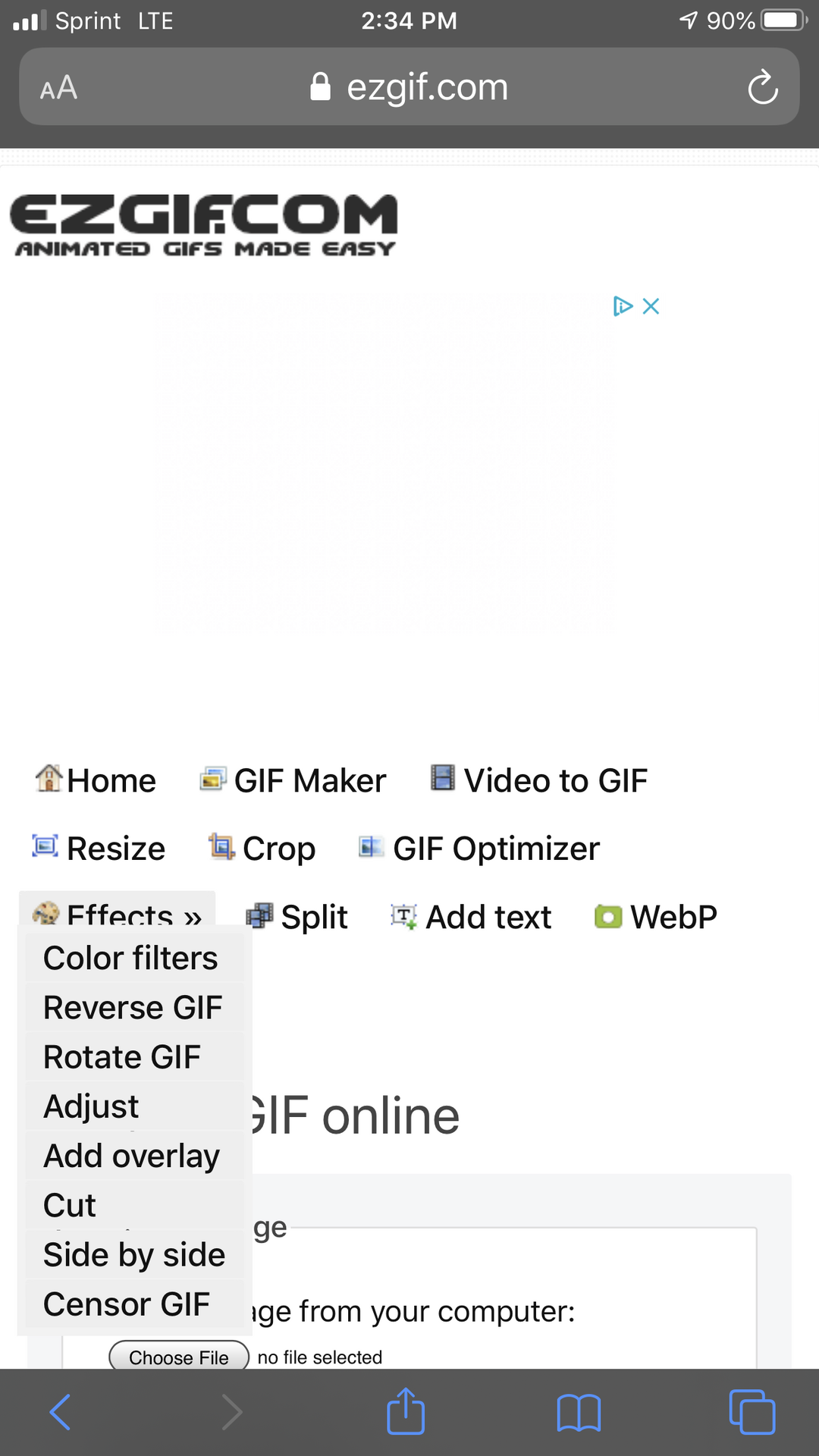Viewport: 819px width, 1456px height.
Task: Tap the ezgif.com address bar
Action: tap(409, 87)
